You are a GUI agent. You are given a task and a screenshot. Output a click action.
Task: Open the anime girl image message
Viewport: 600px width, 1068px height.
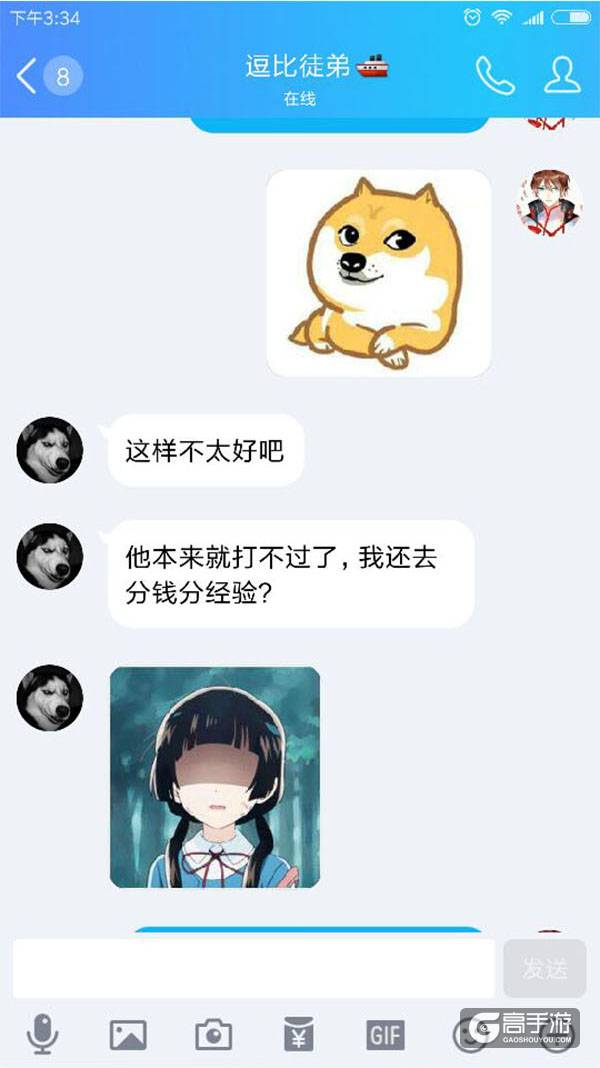point(215,777)
